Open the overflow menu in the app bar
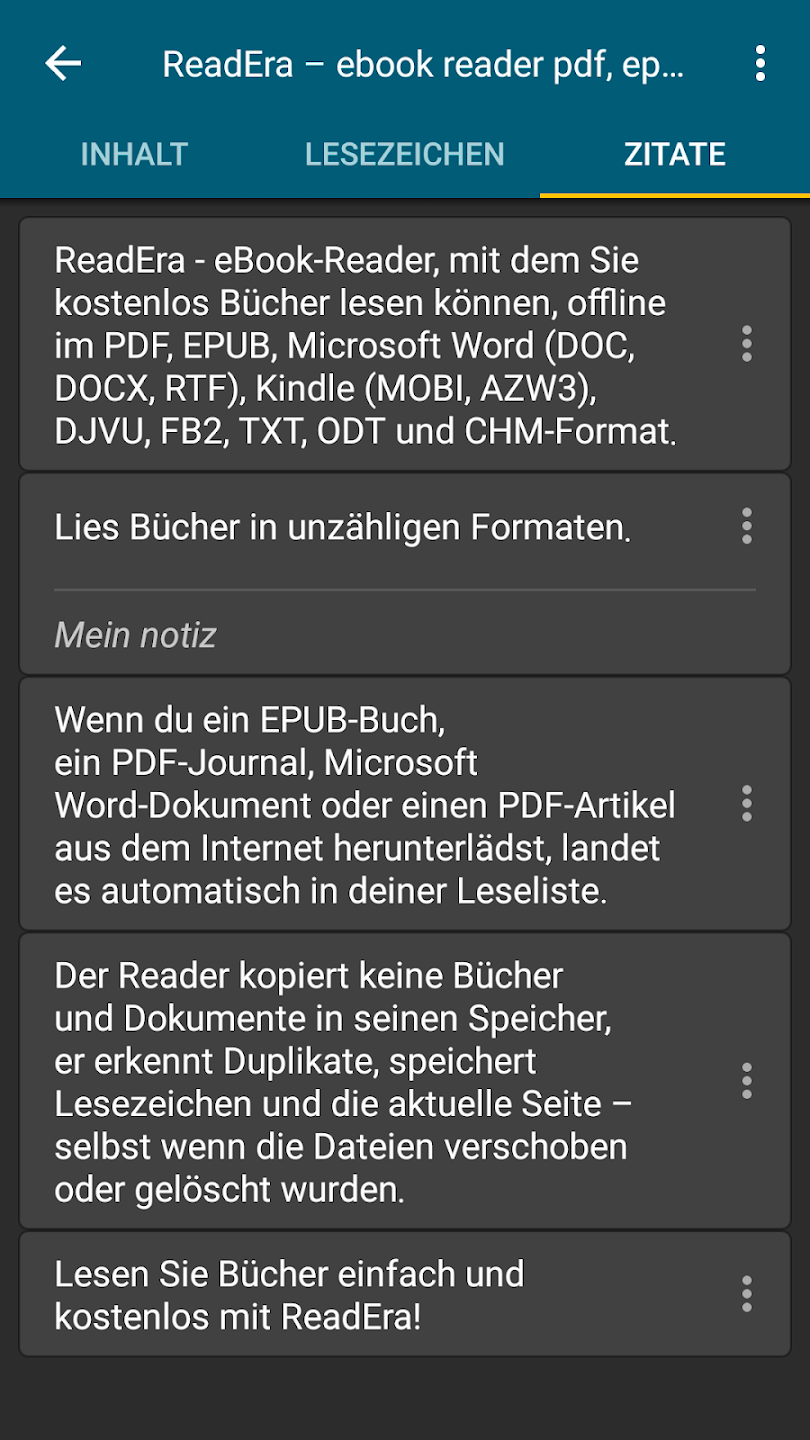This screenshot has height=1440, width=810. tap(760, 64)
